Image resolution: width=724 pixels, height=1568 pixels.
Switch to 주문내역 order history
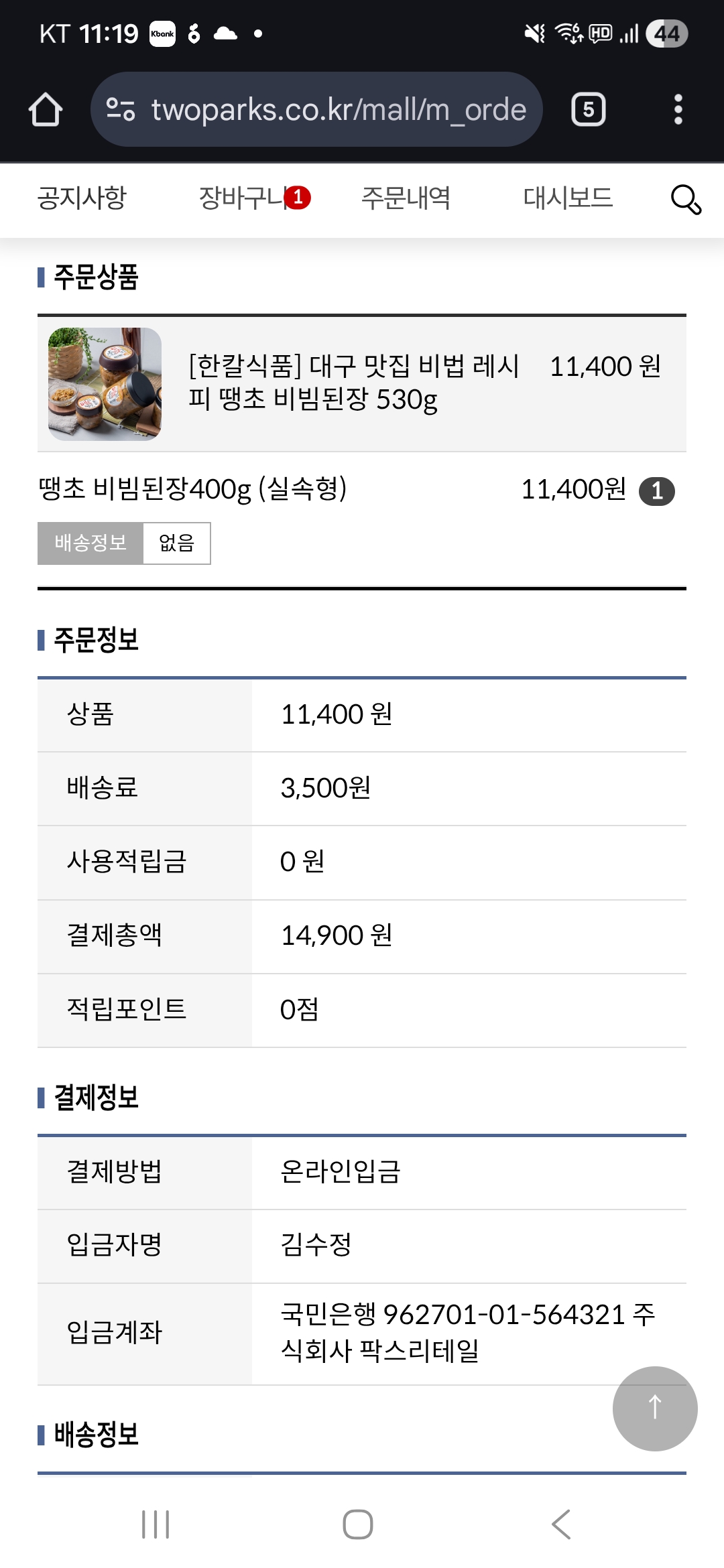[406, 198]
